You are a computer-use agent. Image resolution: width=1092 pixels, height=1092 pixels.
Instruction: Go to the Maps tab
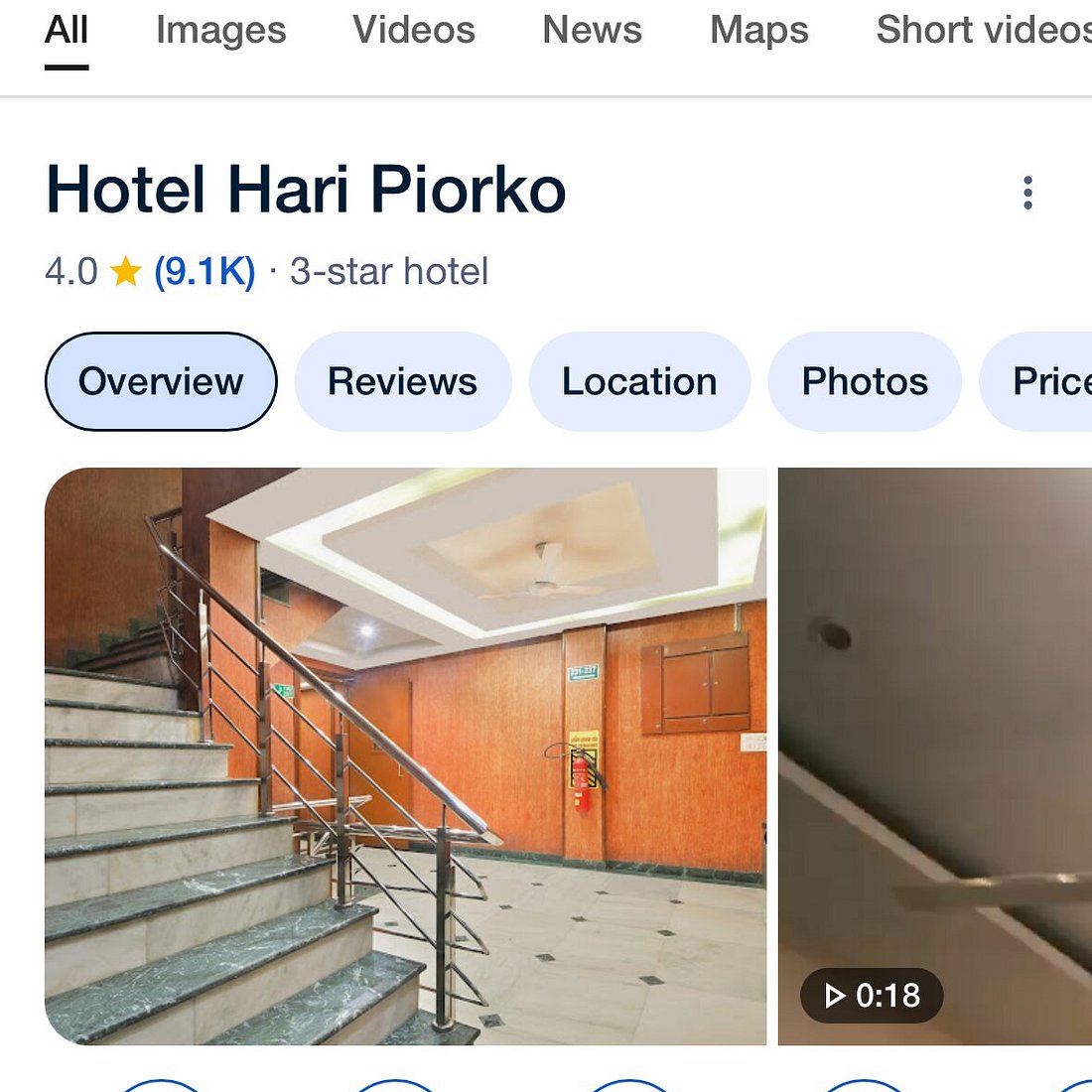[759, 31]
